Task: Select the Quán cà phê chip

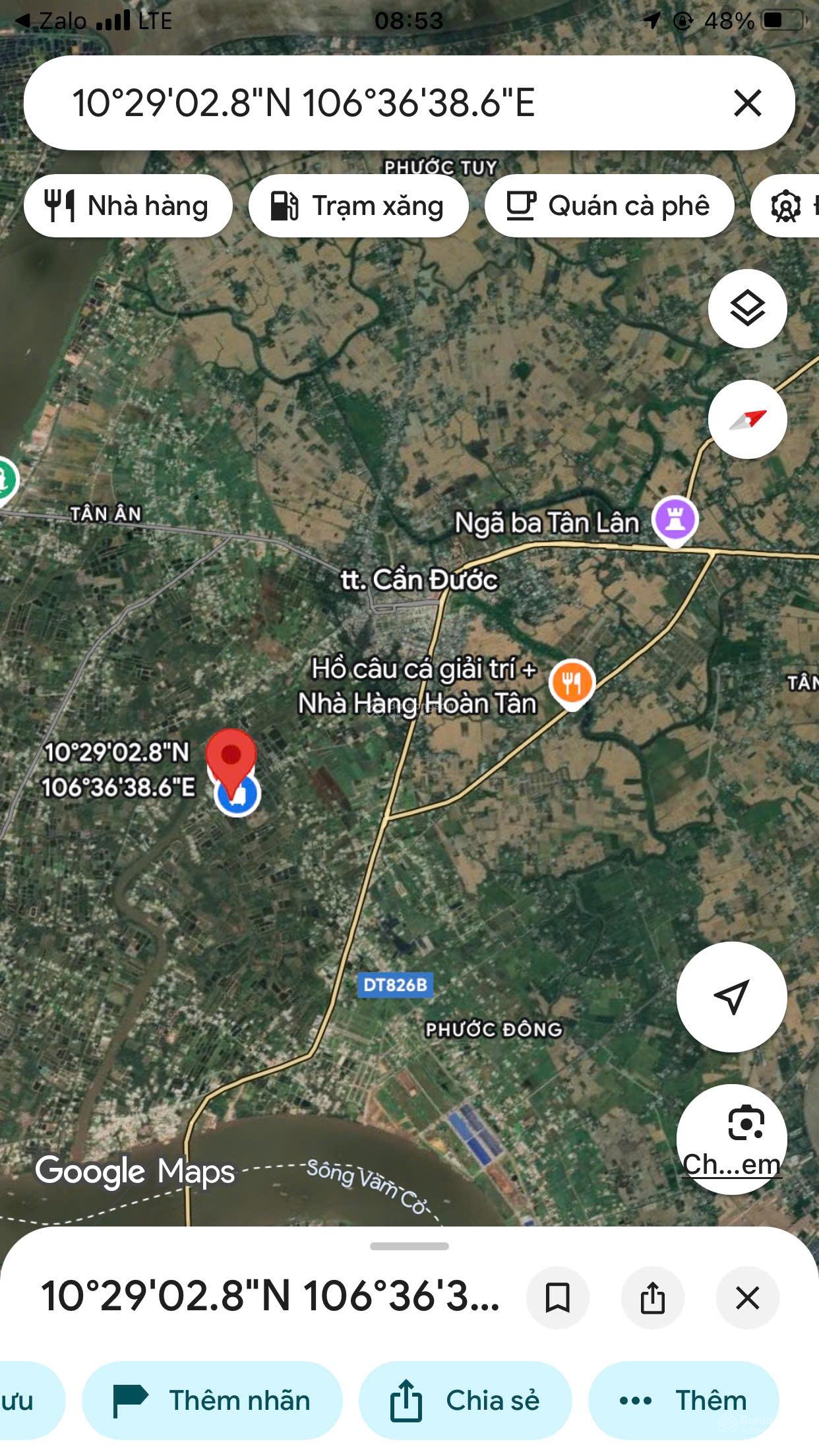Action: coord(609,206)
